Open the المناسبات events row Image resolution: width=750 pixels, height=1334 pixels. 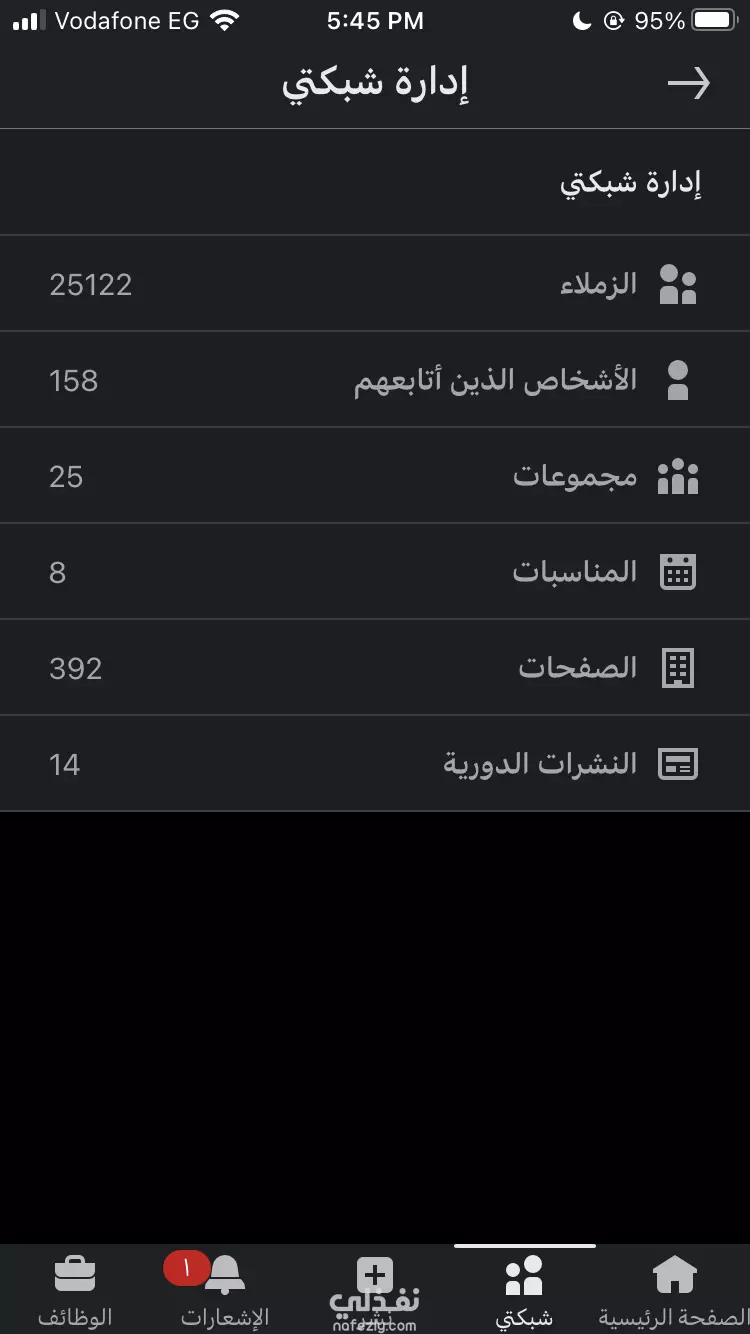point(375,572)
